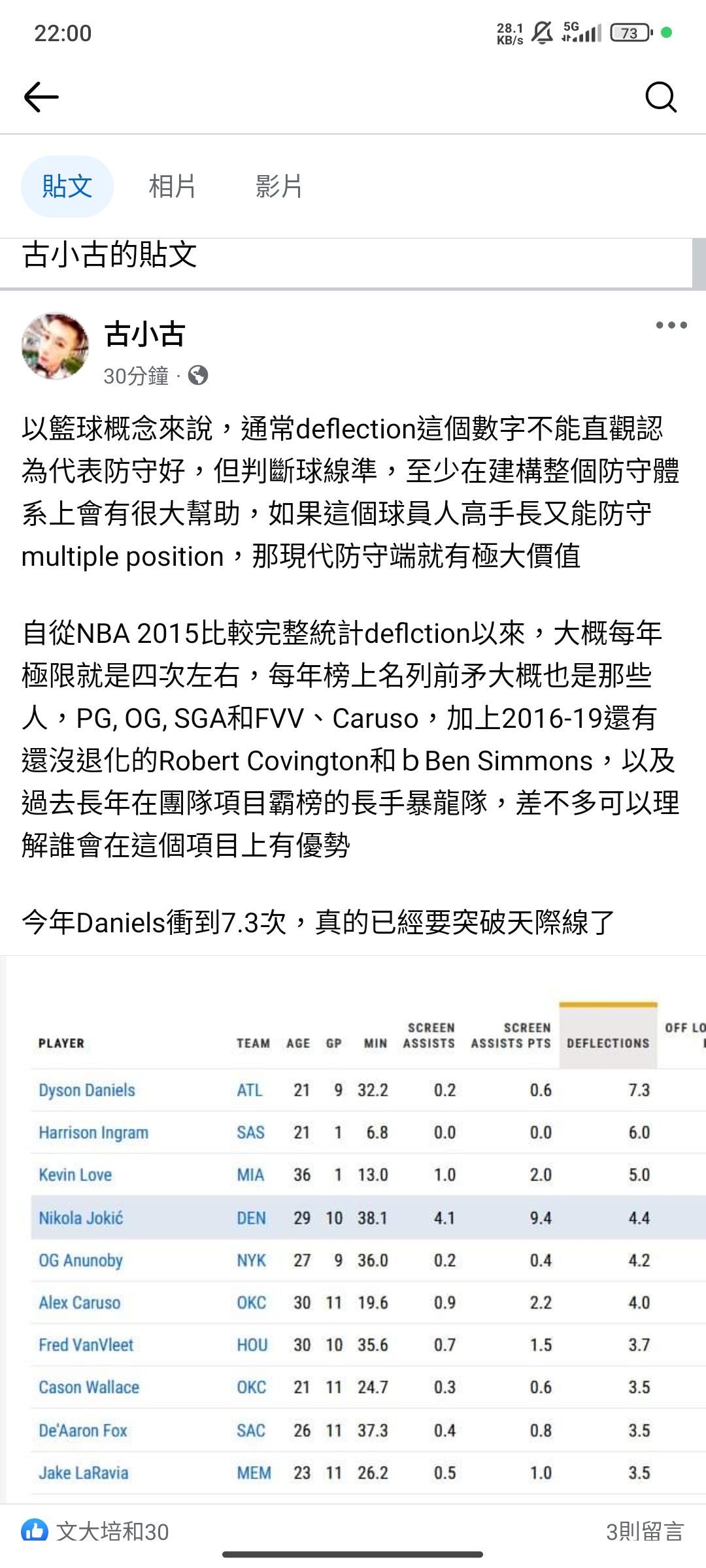Open the 3則留言 comments
This screenshot has height=1568, width=706.
click(645, 1531)
